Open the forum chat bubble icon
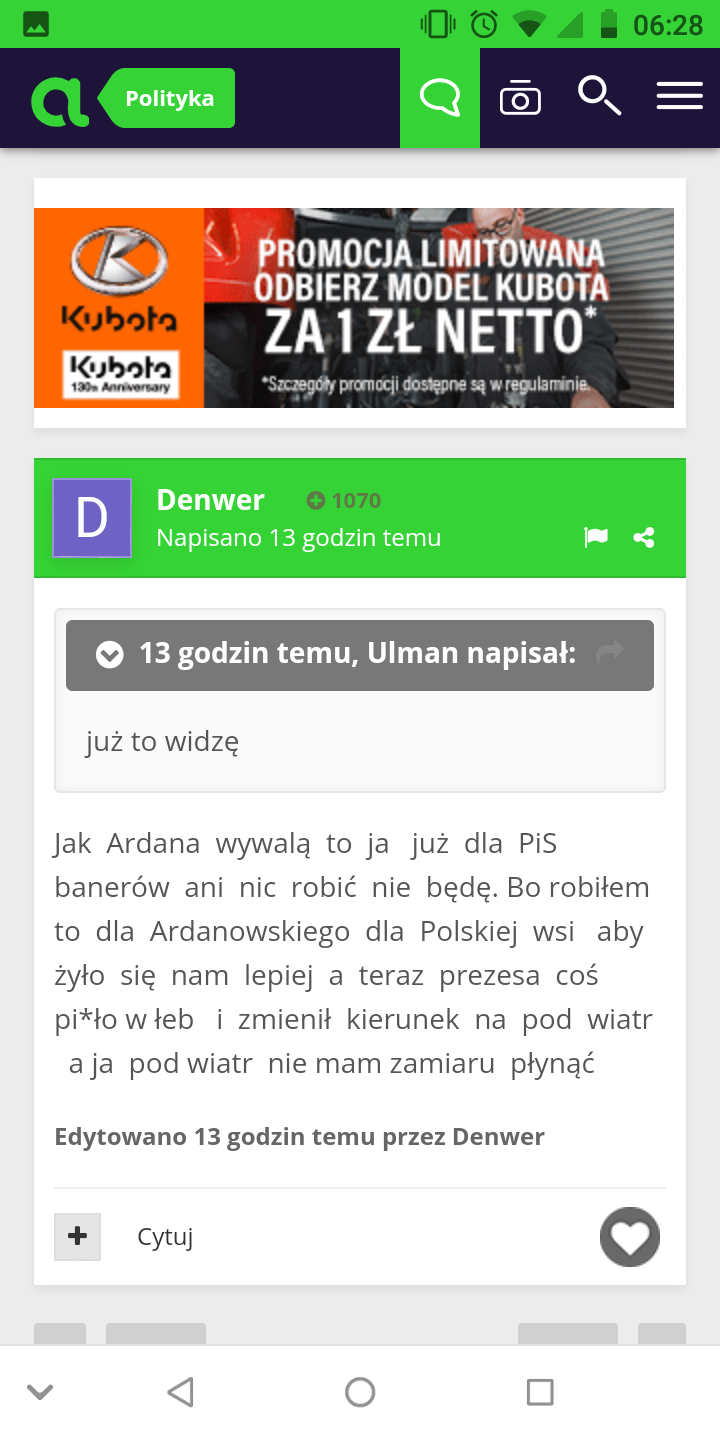Viewport: 720px width, 1440px height. click(x=440, y=98)
